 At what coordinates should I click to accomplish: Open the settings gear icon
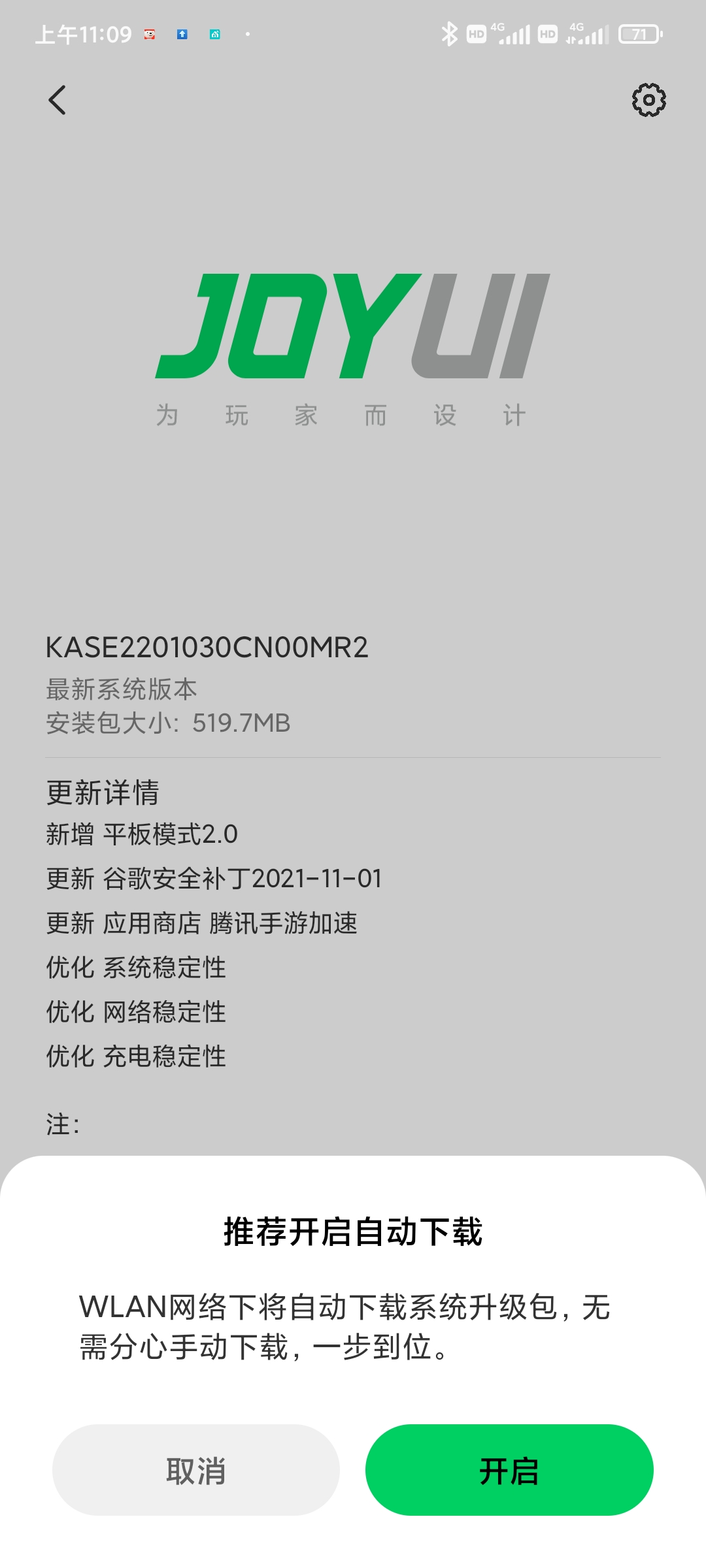point(648,100)
